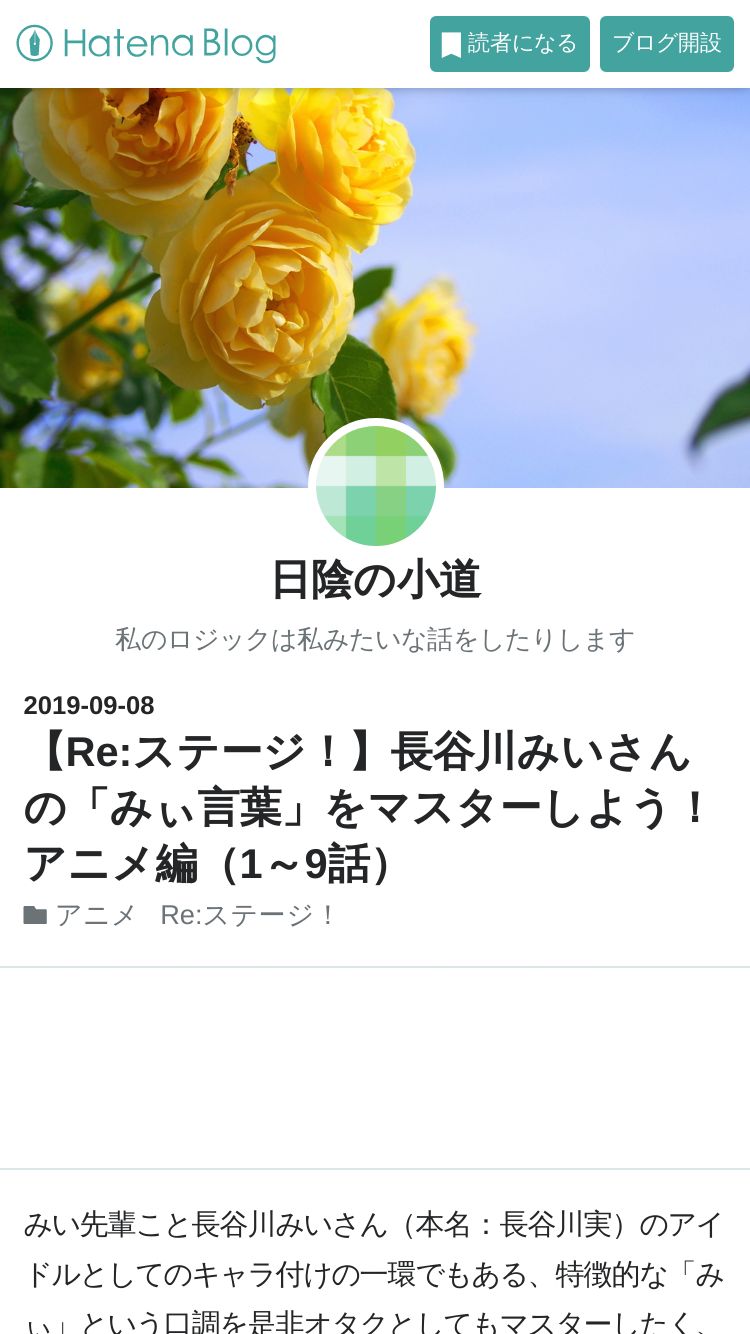Open the article title link

coord(366,808)
